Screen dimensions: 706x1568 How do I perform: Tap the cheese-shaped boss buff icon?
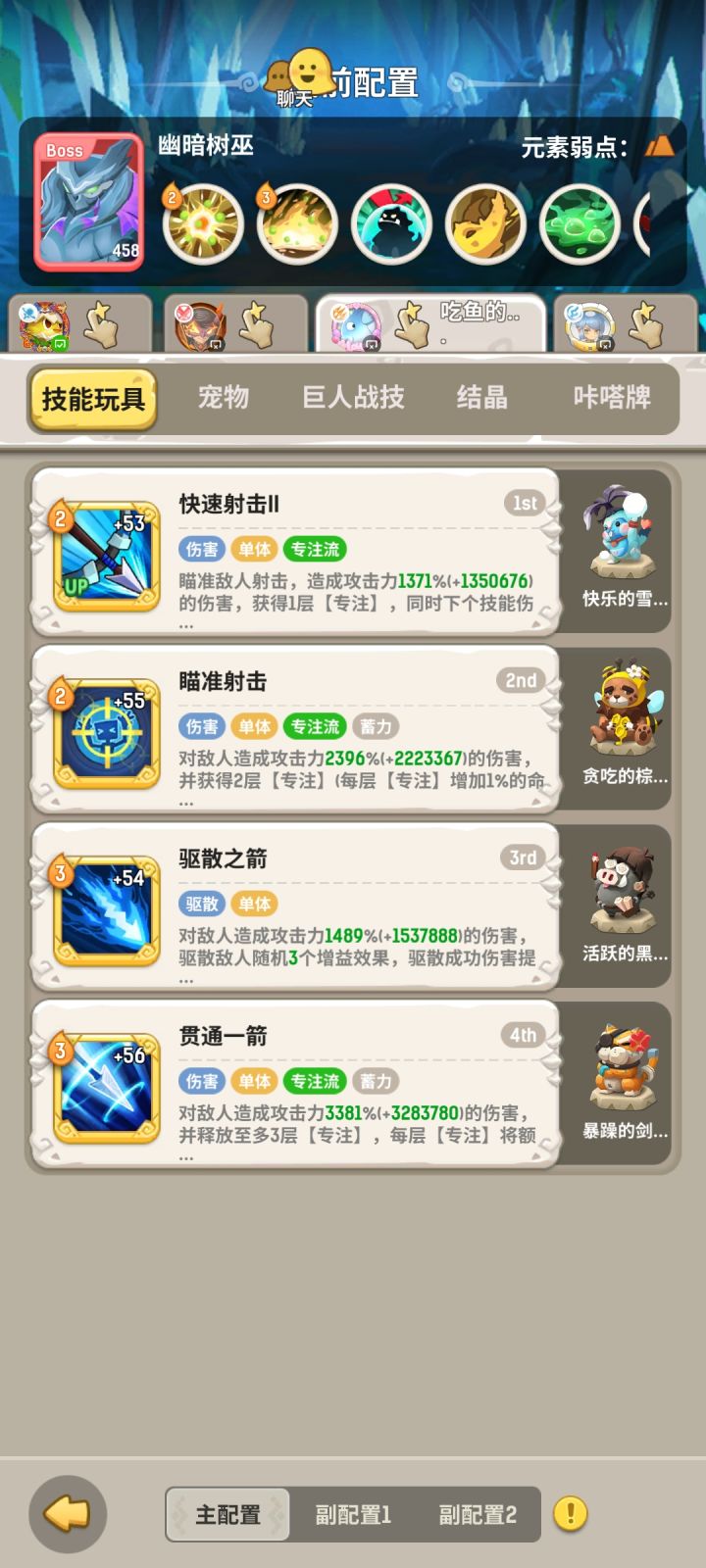pyautogui.click(x=487, y=224)
